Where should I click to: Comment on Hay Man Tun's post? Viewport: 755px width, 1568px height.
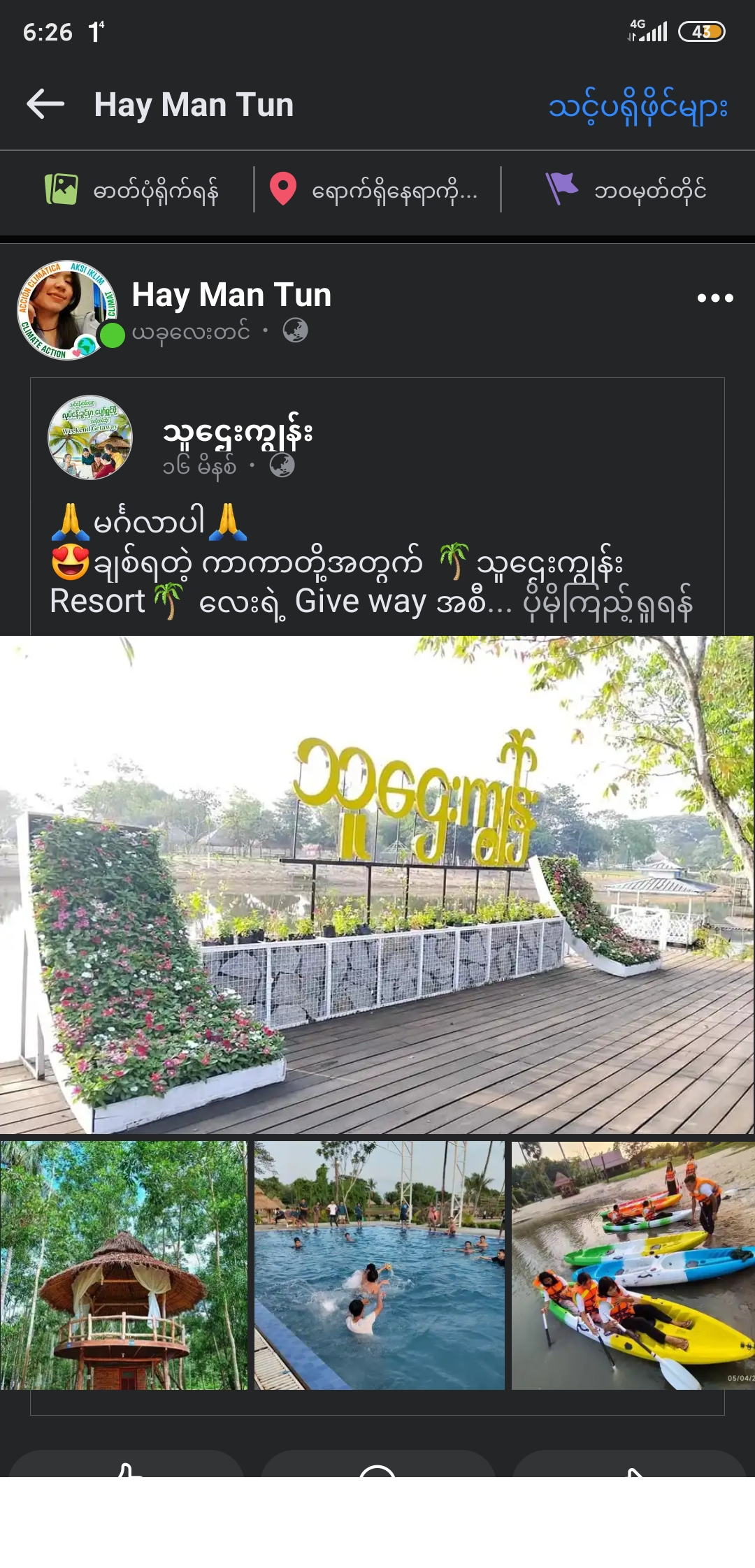[x=377, y=1466]
